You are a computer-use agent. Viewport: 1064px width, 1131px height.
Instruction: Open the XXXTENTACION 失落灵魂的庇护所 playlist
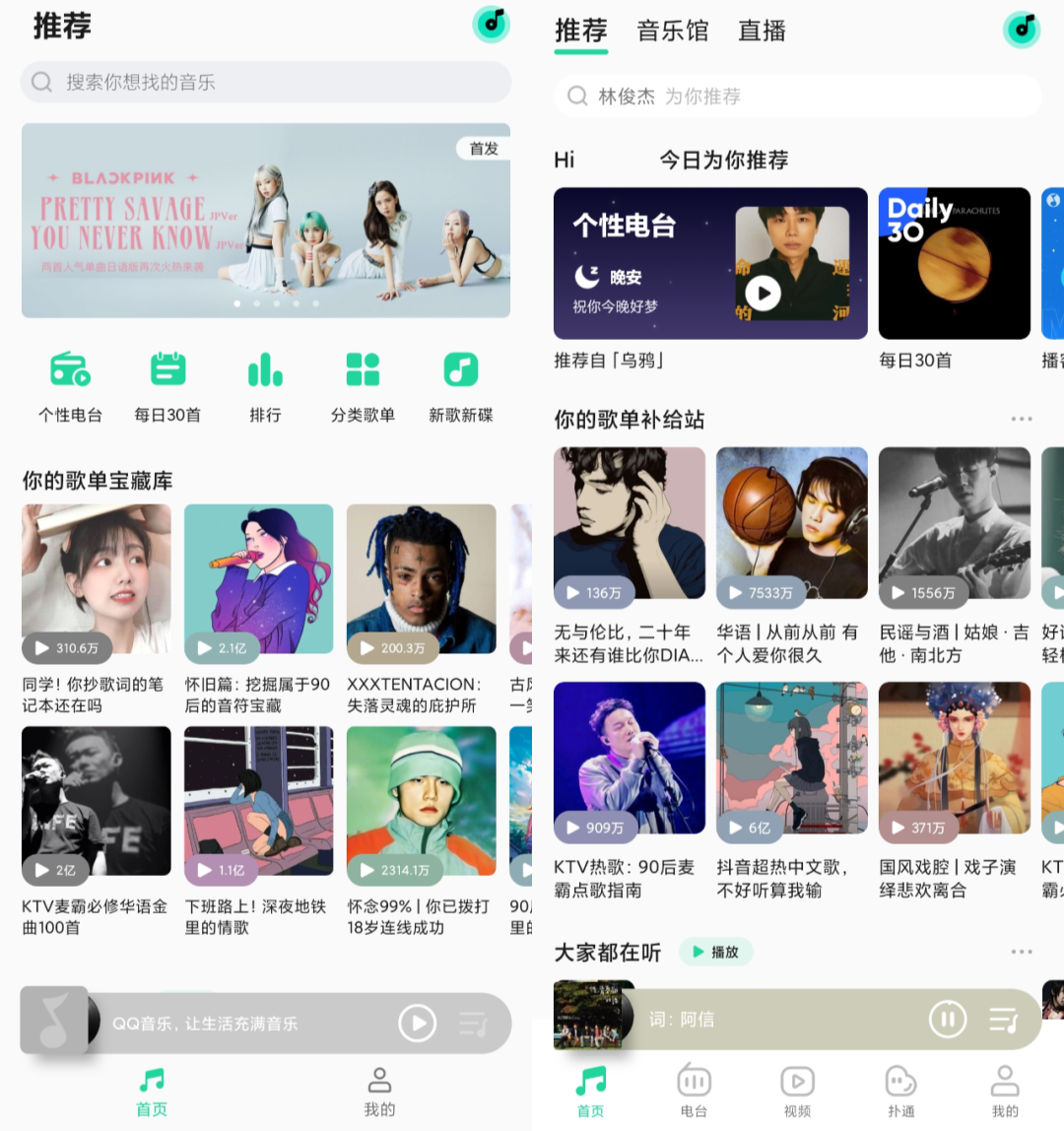click(421, 581)
